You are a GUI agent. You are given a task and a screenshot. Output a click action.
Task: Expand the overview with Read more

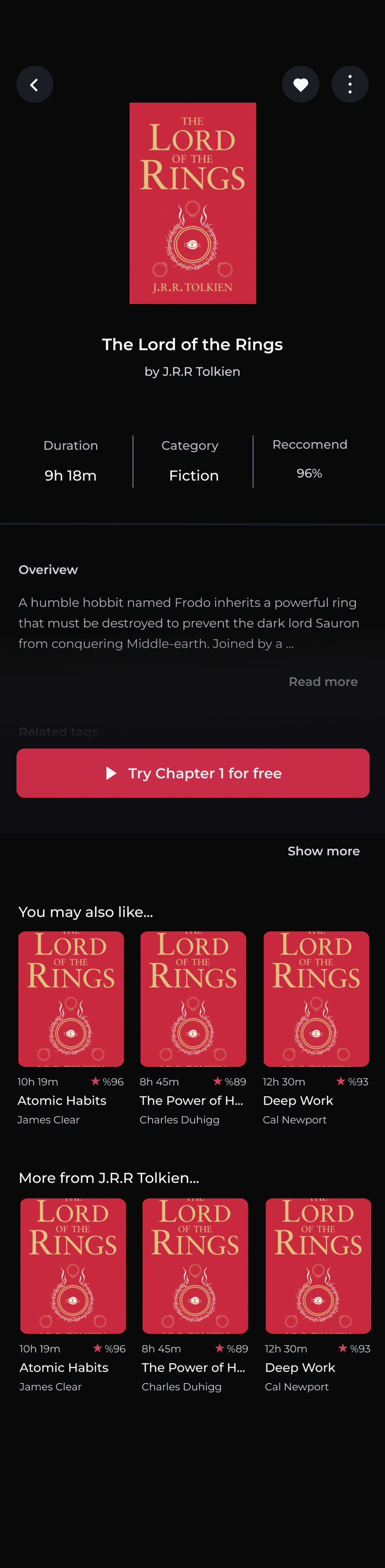323,682
